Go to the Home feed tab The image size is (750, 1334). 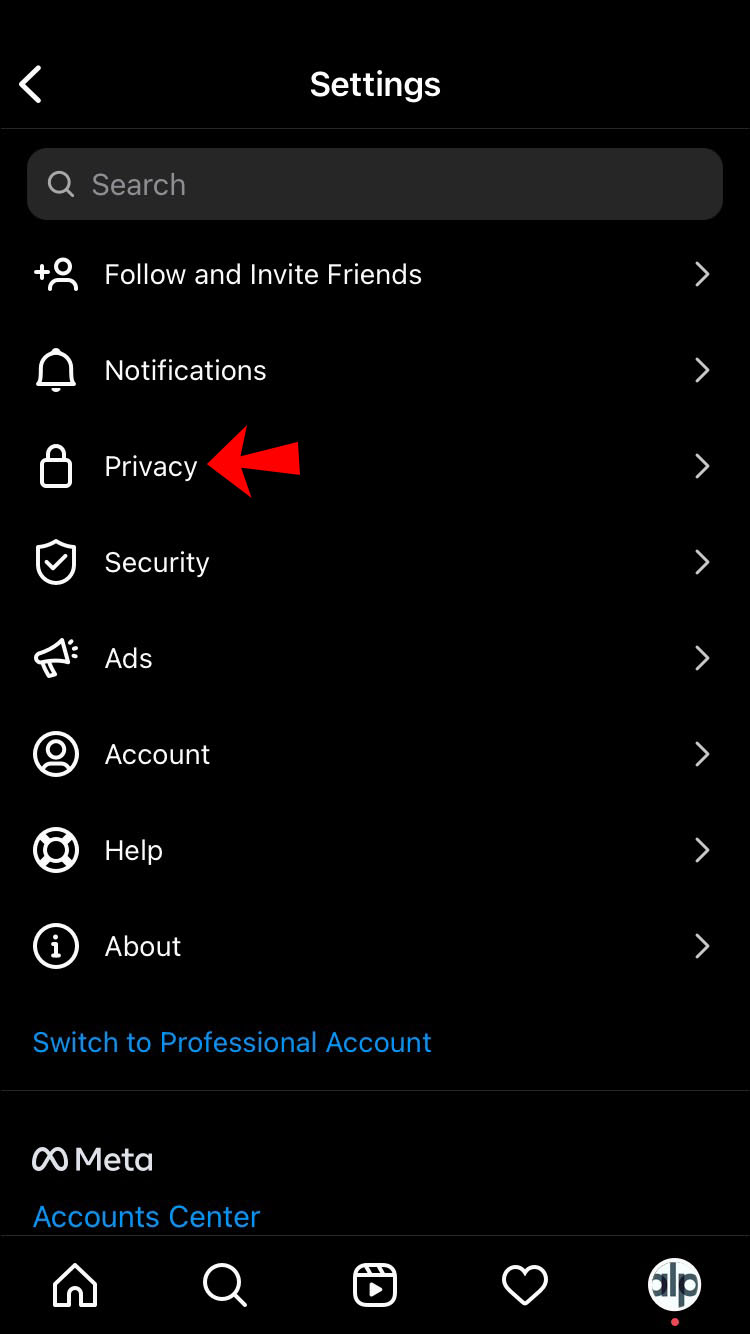pos(75,1284)
